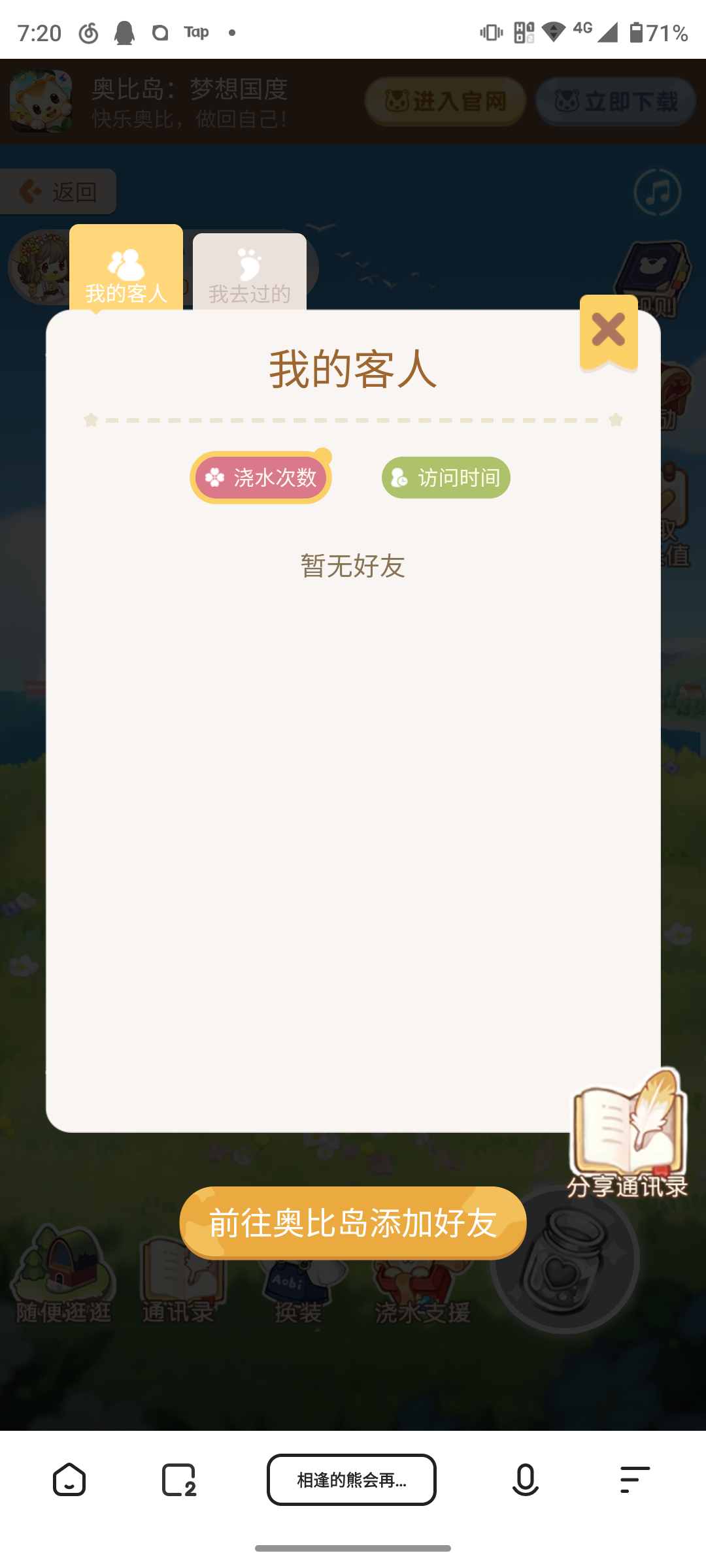The height and width of the screenshot is (1568, 706).
Task: Tap the 立即下载 download button
Action: (614, 101)
